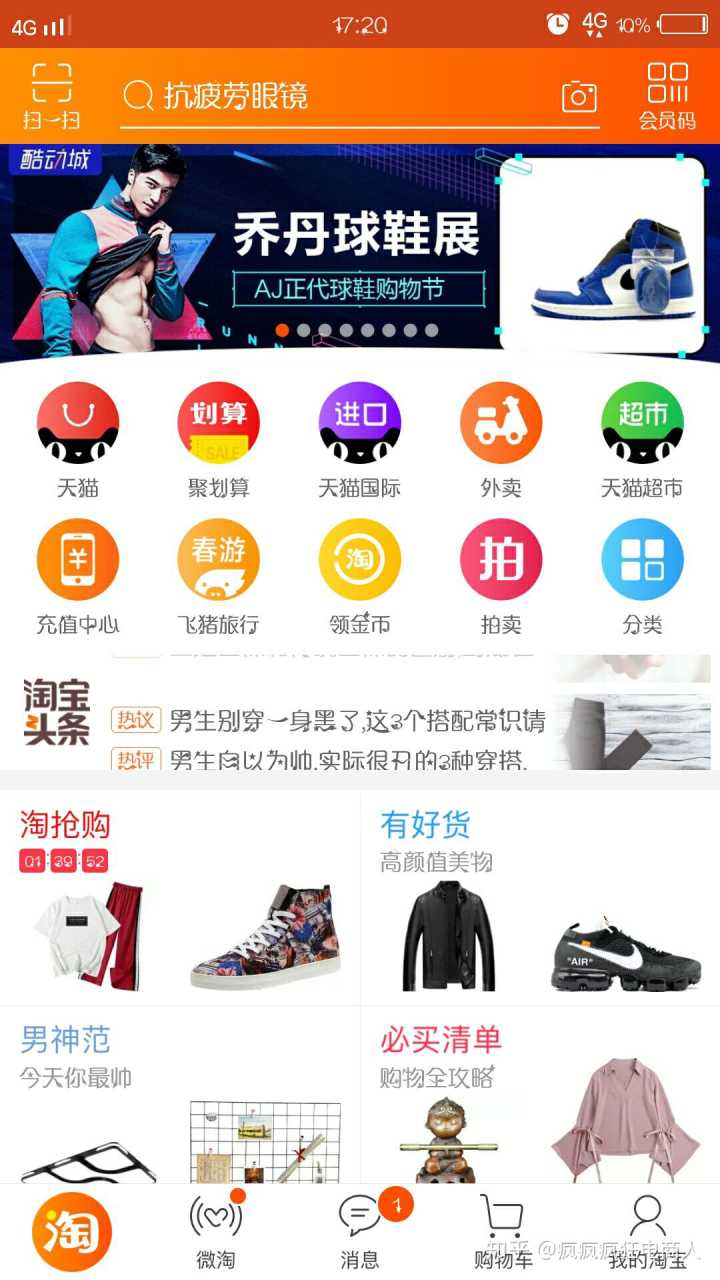Open the 淘抢购 flash sale card
The width and height of the screenshot is (720, 1280).
point(180,900)
